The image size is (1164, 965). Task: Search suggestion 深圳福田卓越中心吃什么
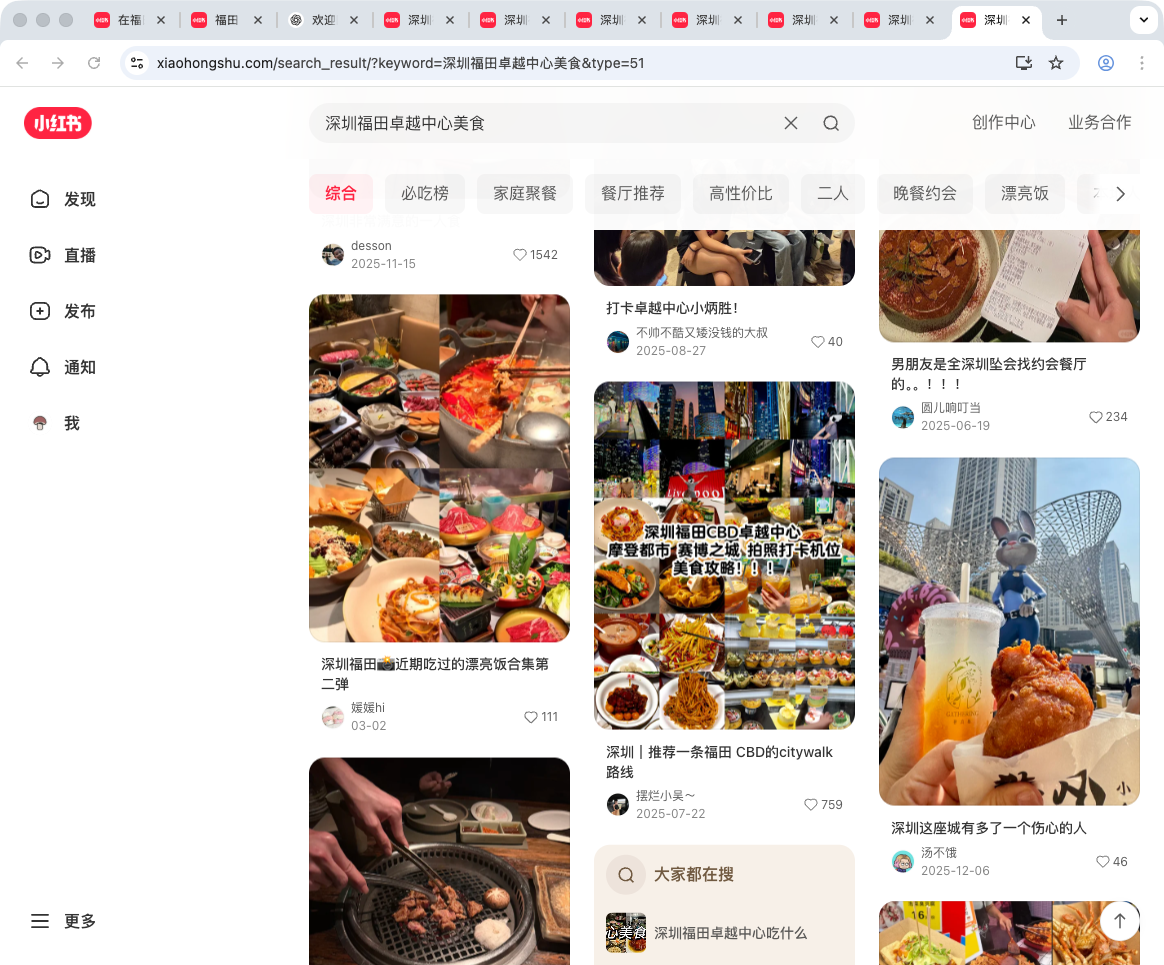pyautogui.click(x=730, y=933)
